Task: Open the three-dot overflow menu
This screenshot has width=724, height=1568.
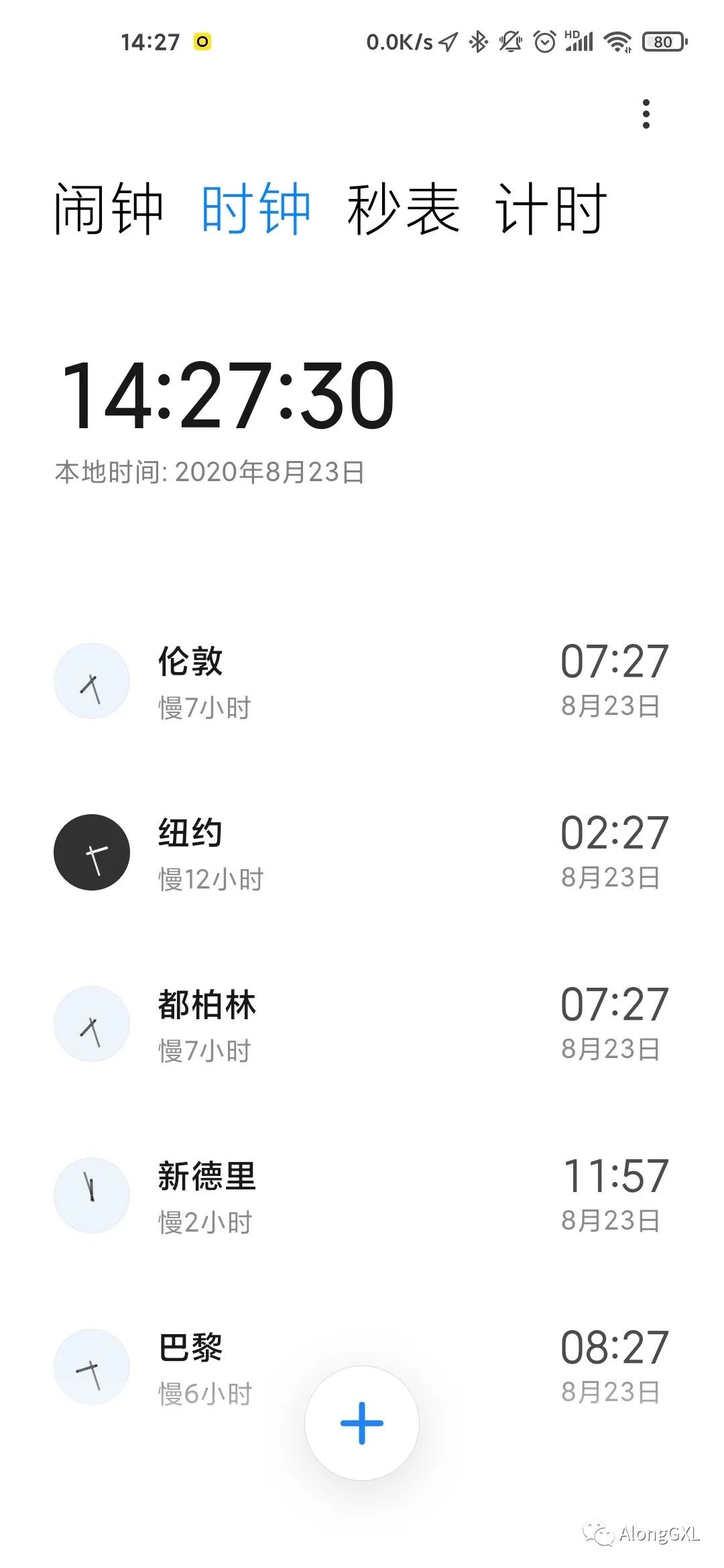Action: click(646, 114)
